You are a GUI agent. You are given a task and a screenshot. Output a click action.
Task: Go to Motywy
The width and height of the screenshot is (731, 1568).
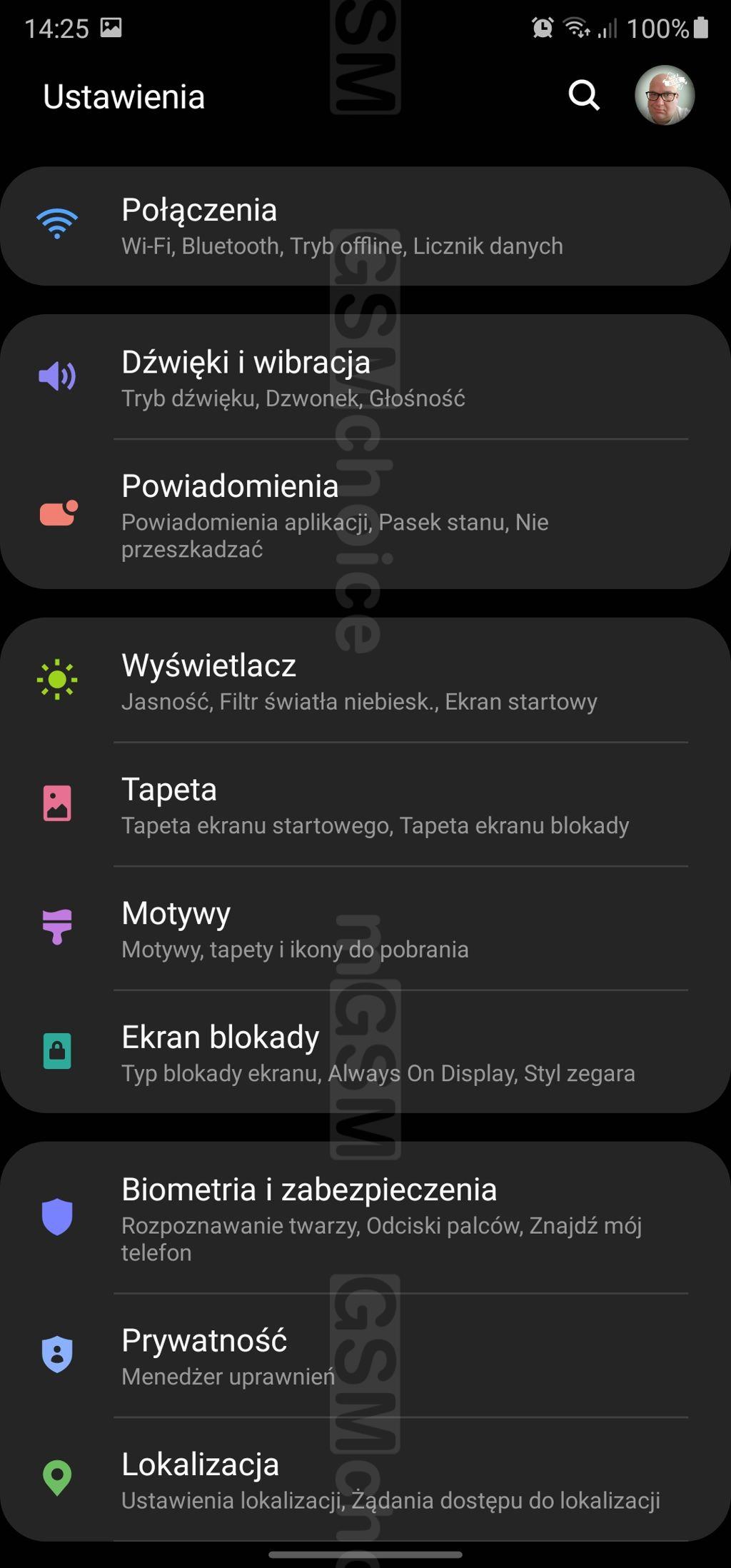[x=365, y=928]
